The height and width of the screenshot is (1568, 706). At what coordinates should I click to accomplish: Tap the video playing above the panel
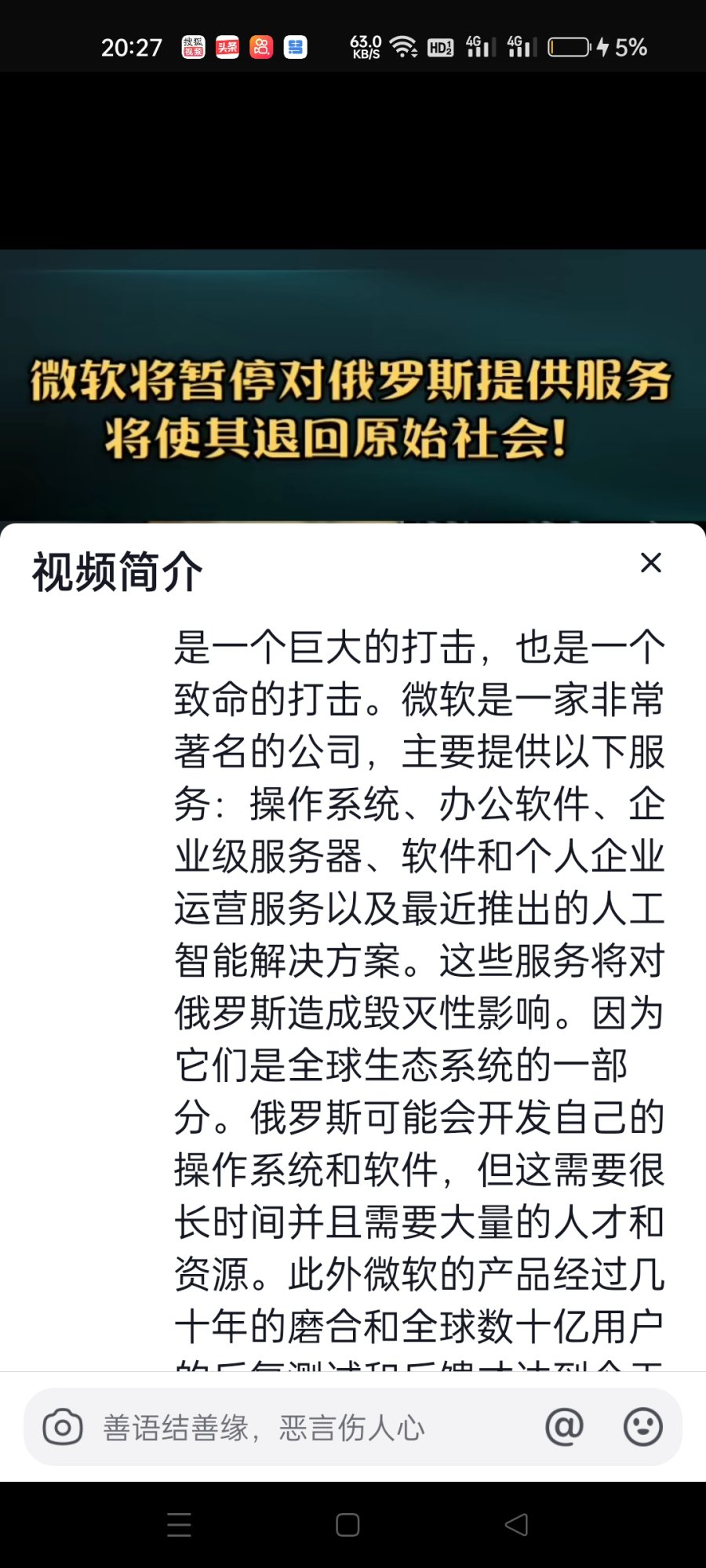tap(353, 384)
